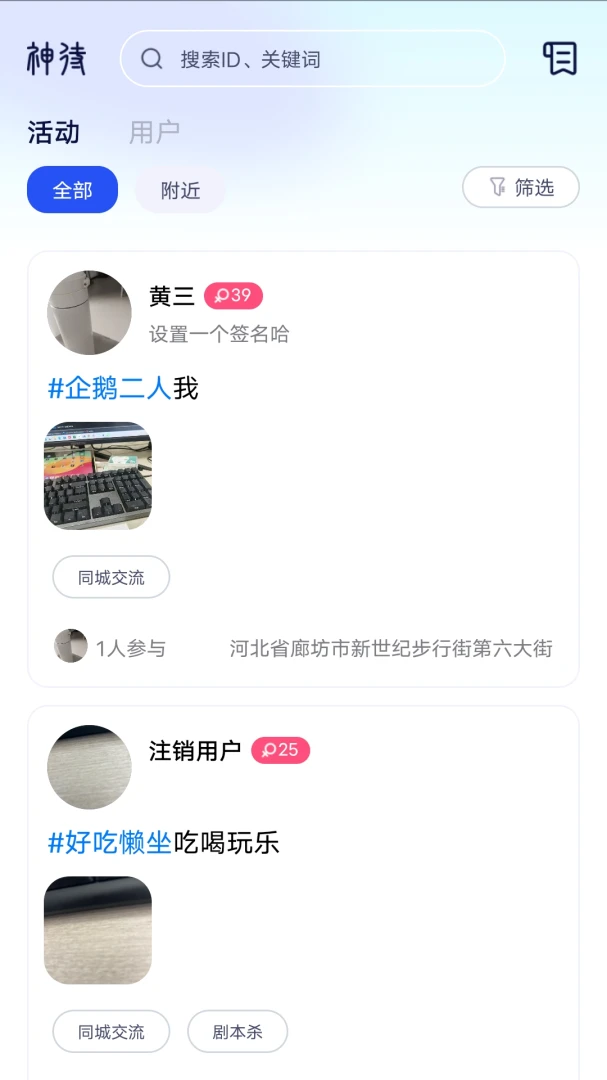
Task: Show 附近 activities
Action: 181,189
